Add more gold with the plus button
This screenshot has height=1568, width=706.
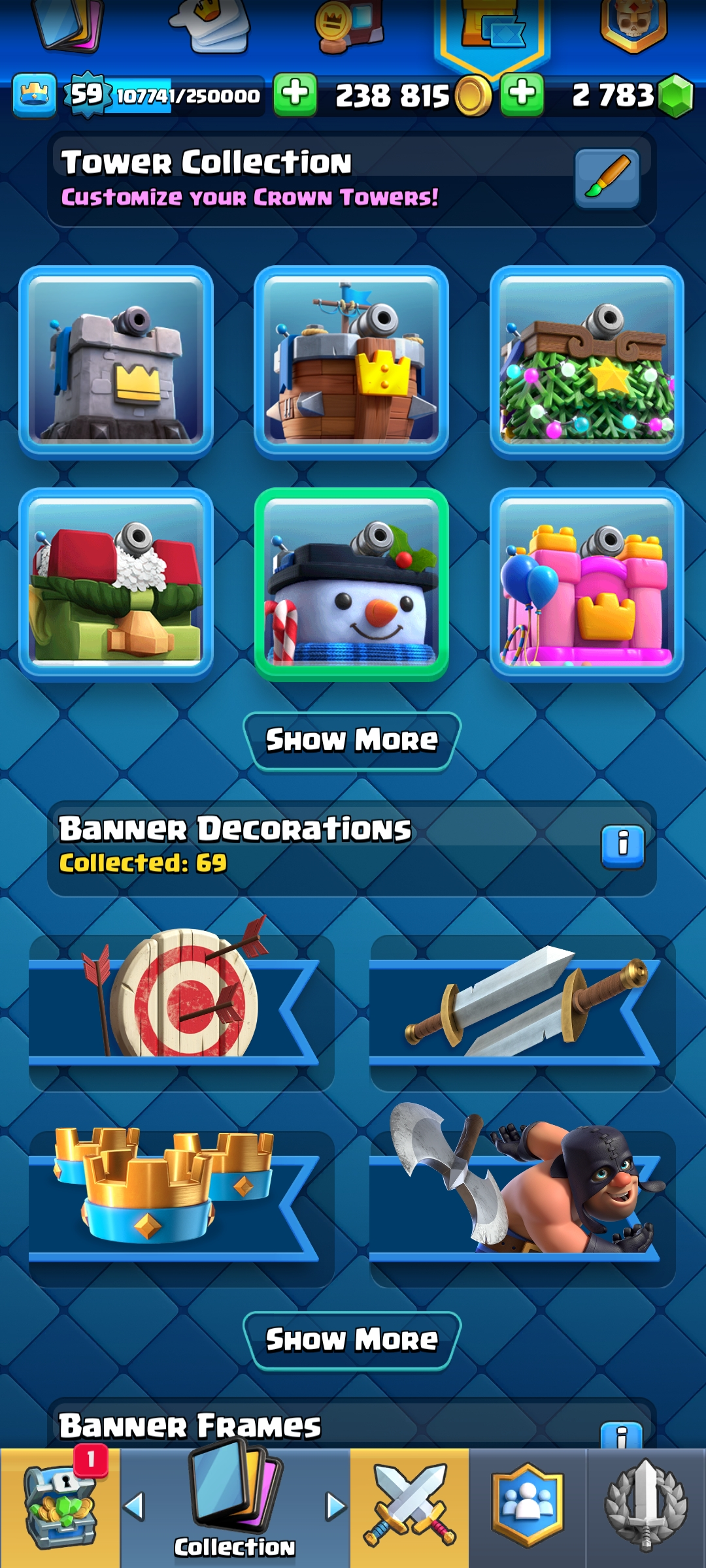[x=295, y=94]
